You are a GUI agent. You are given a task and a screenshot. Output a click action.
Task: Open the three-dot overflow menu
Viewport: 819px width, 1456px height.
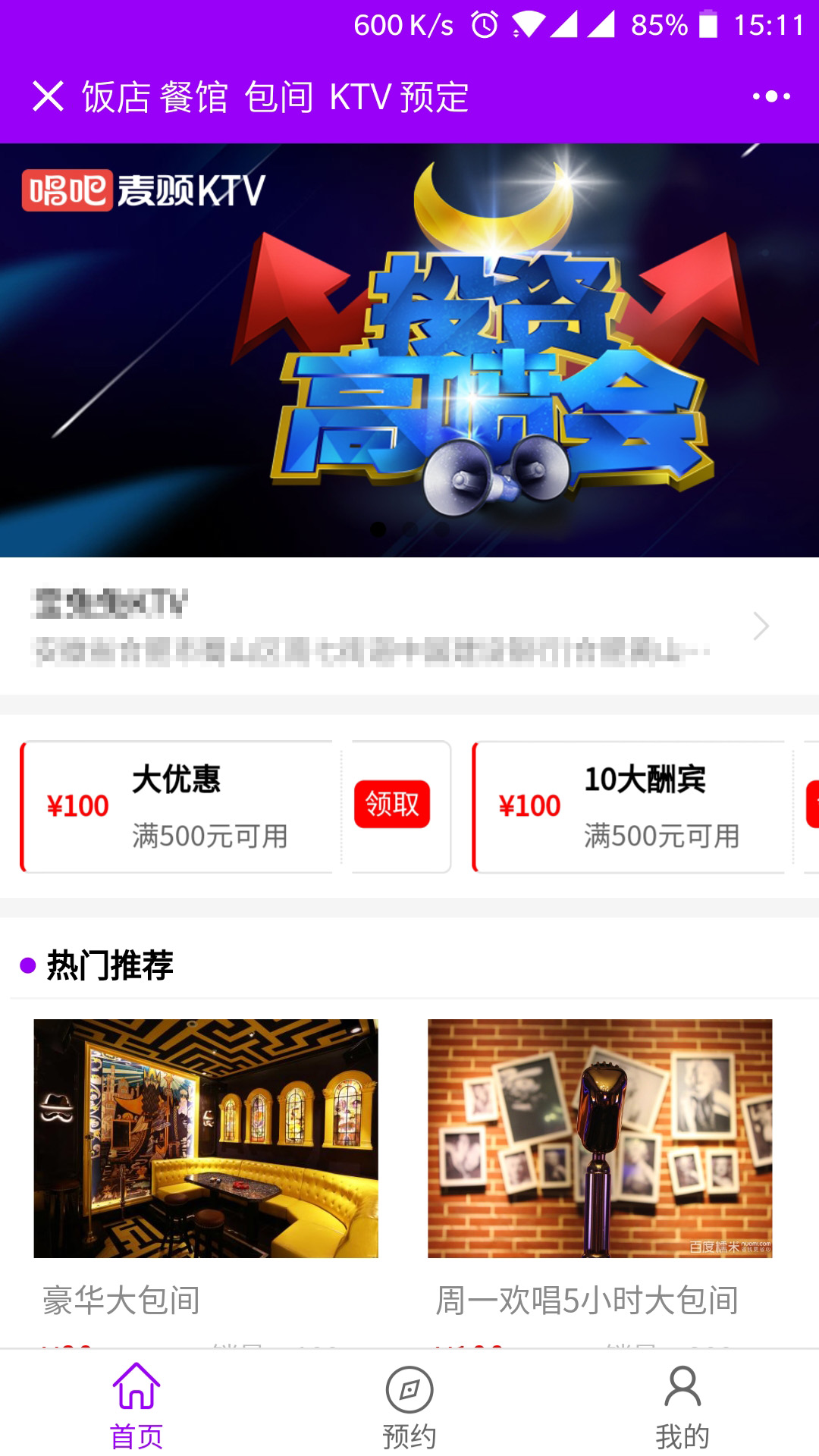pyautogui.click(x=770, y=96)
